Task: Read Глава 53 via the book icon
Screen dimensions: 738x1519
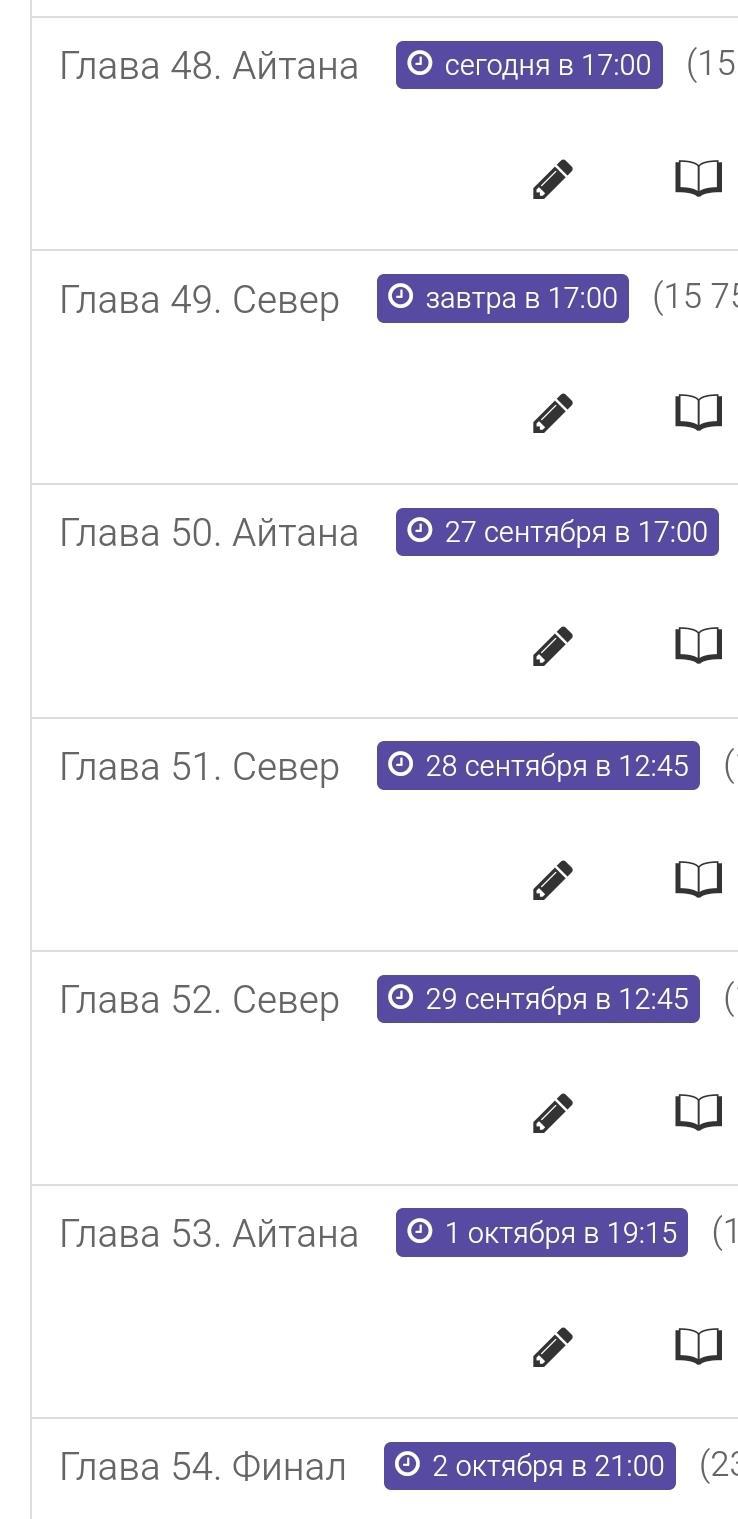Action: point(698,1346)
